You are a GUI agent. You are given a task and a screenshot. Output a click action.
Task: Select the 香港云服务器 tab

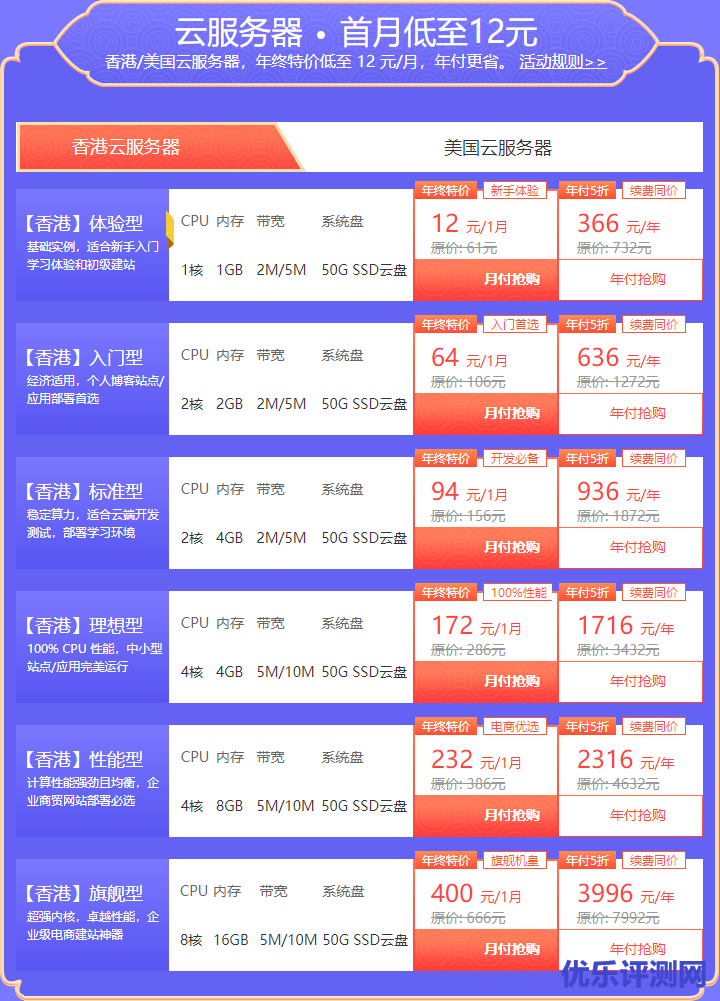[127, 147]
